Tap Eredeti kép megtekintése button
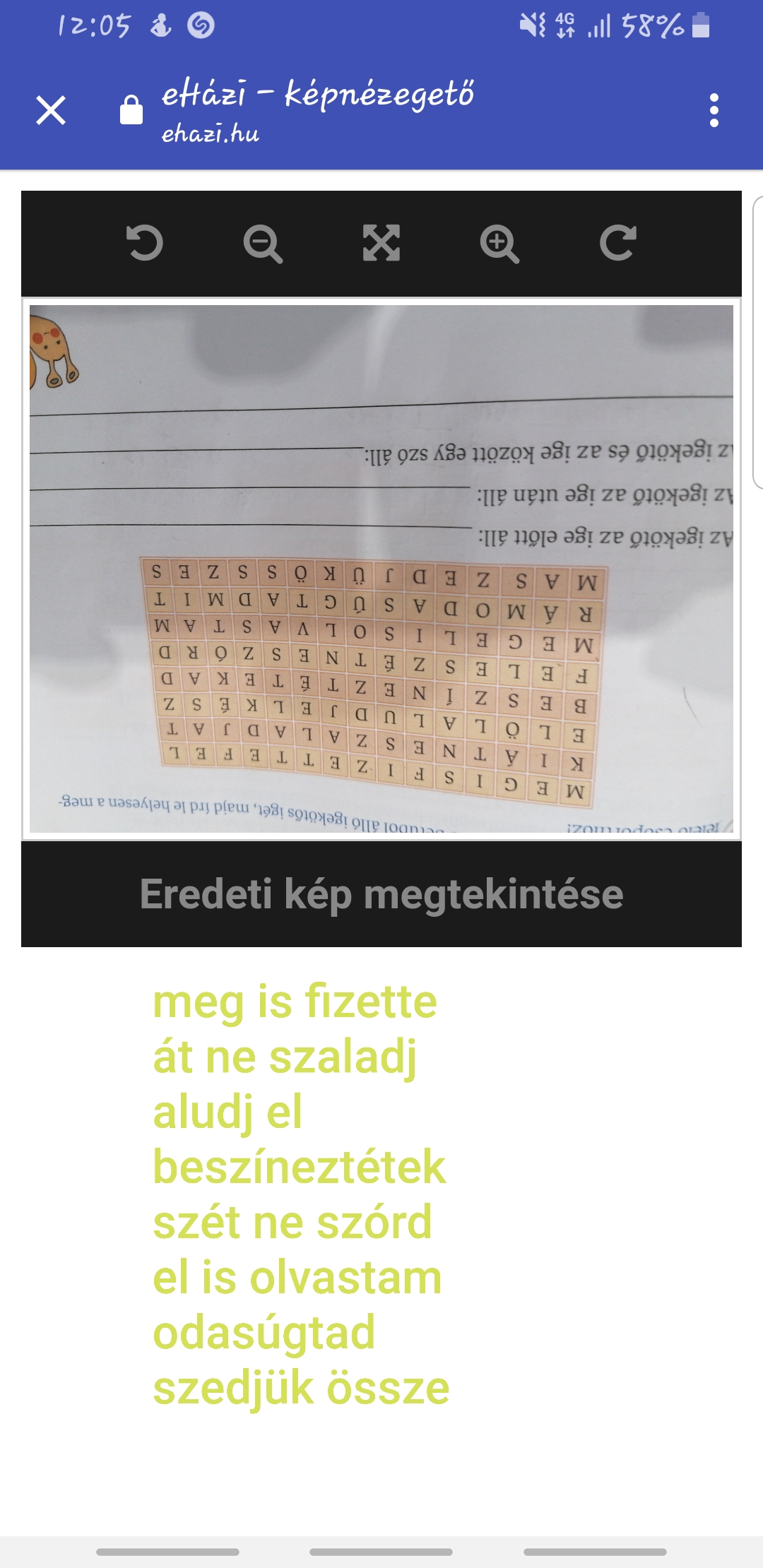 (381, 894)
